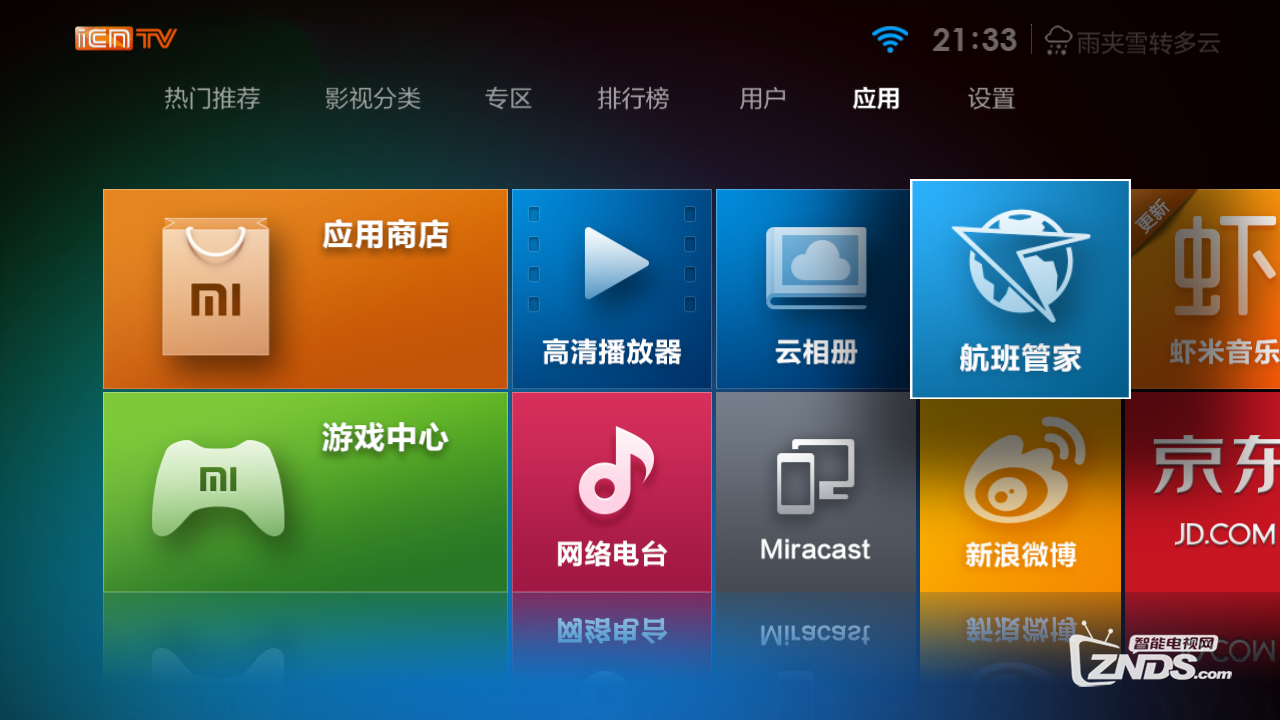Viewport: 1280px width, 720px height.
Task: Launch 网络电台
Action: click(612, 491)
